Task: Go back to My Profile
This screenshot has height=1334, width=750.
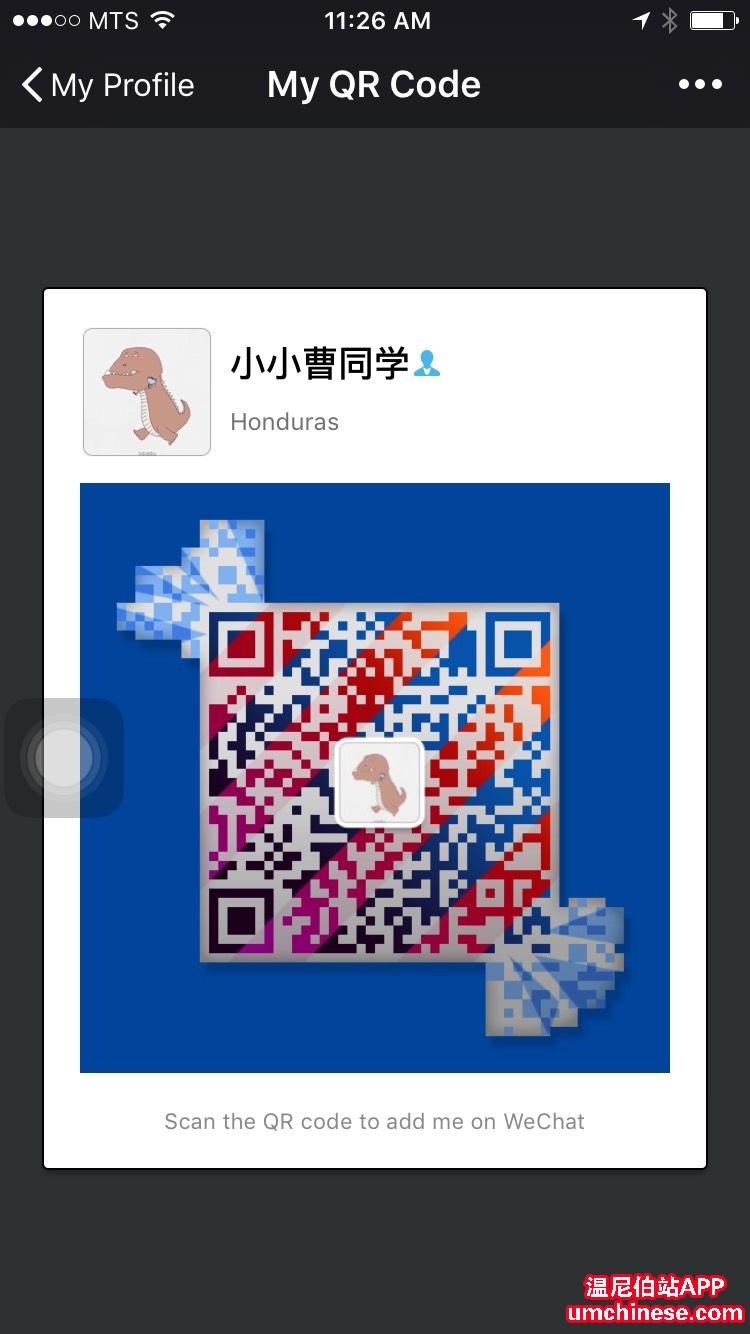Action: tap(108, 86)
